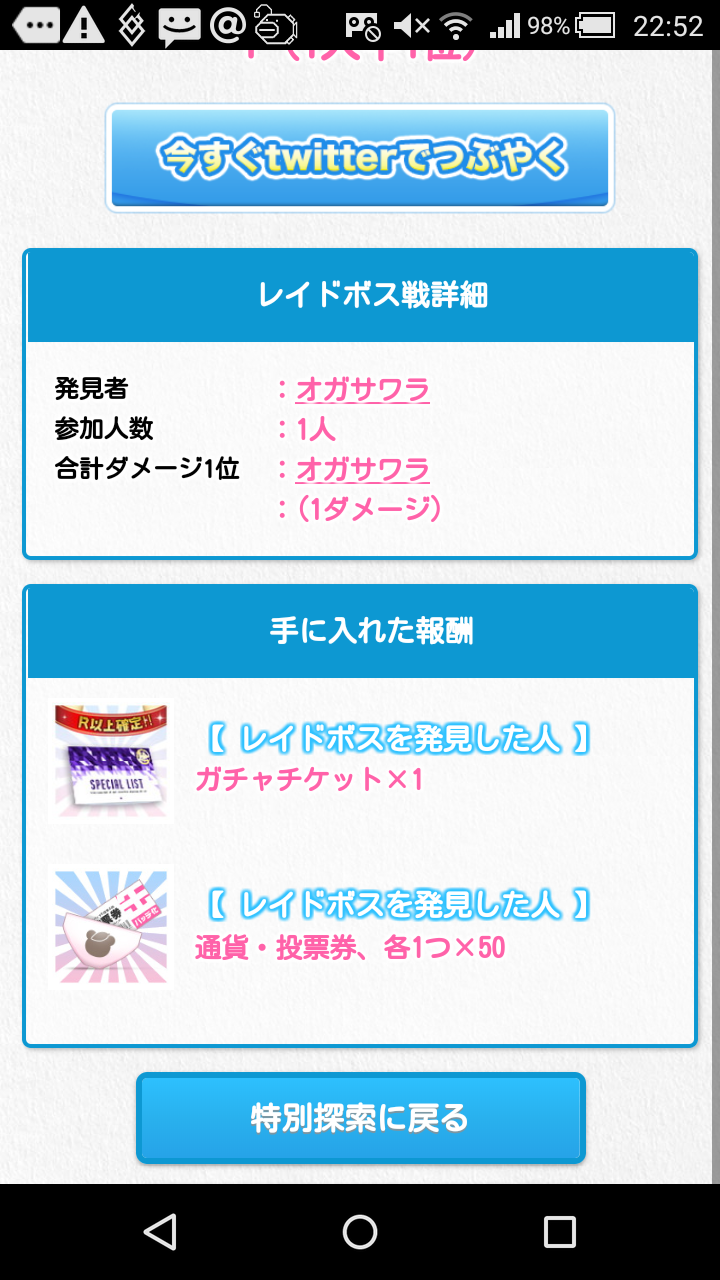Go to the home screen via the navigation bar
The image size is (720, 1280).
pyautogui.click(x=360, y=1232)
